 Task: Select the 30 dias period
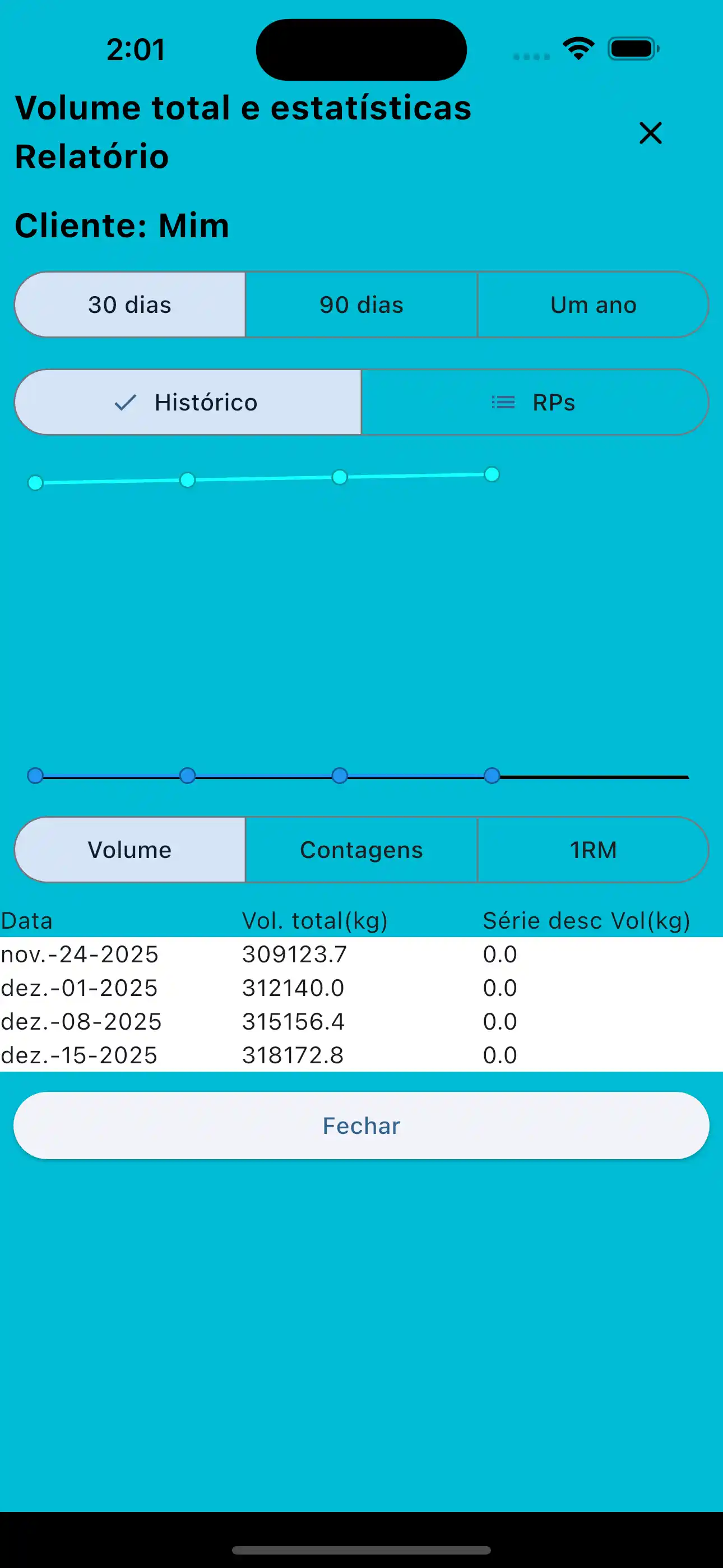(x=130, y=305)
